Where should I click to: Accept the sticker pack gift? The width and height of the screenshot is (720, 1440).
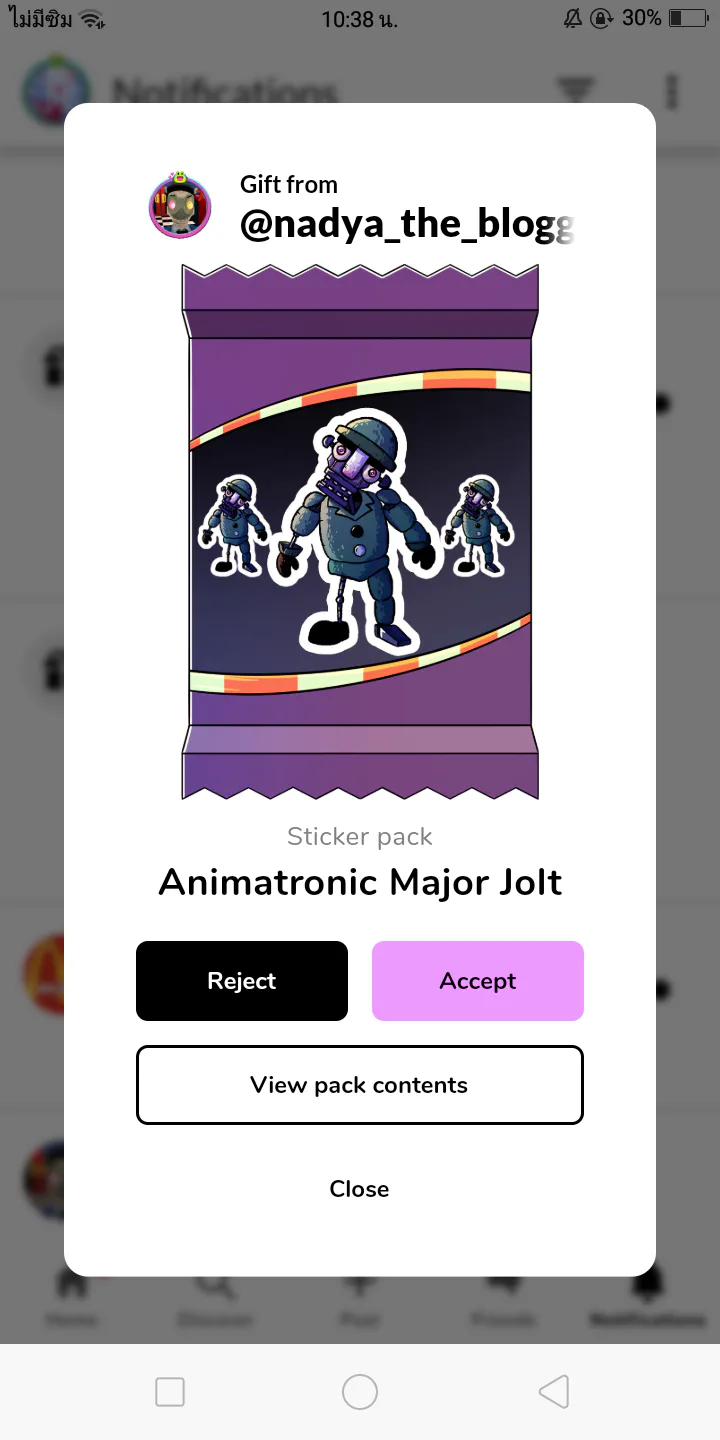tap(477, 981)
